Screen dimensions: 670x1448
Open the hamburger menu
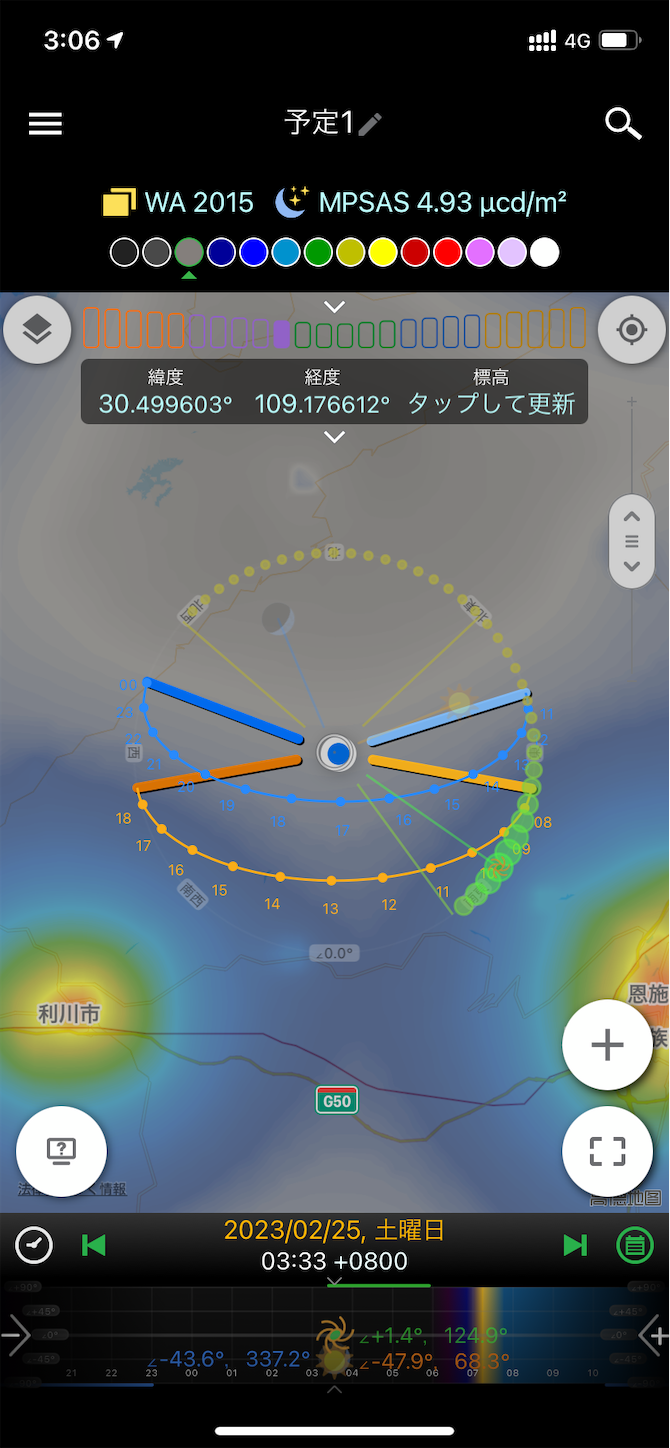point(45,124)
